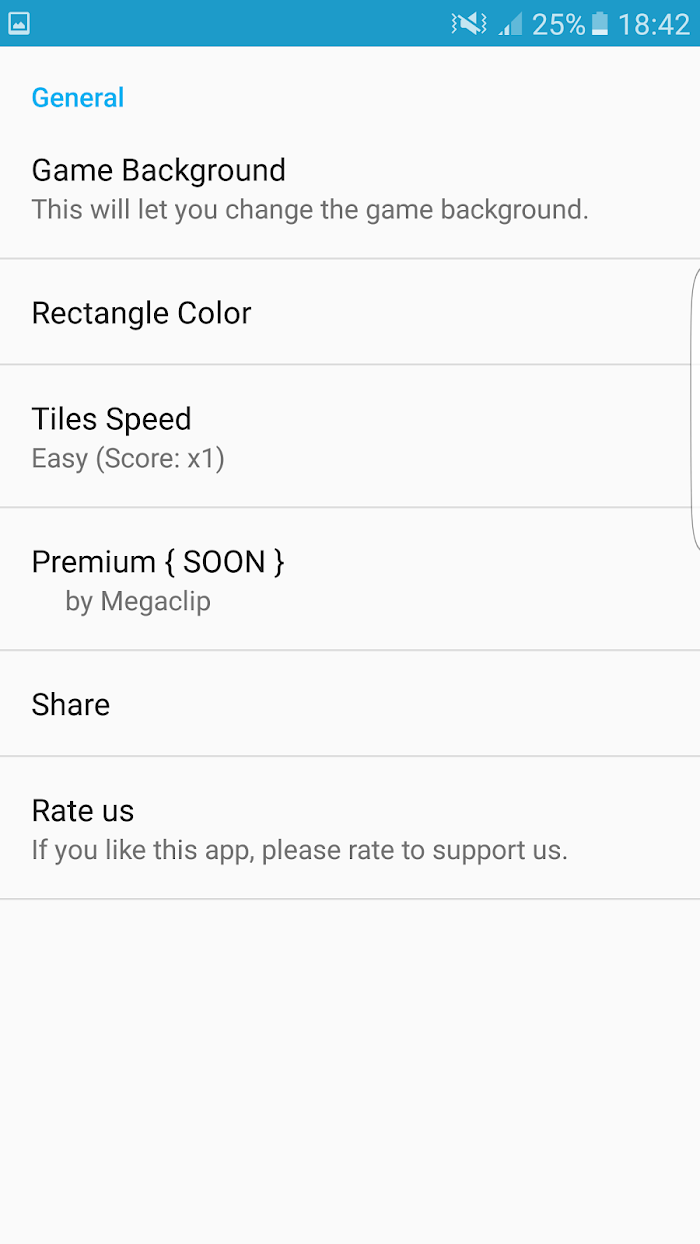700x1244 pixels.
Task: Open Rate us to review the app
Action: [x=350, y=828]
